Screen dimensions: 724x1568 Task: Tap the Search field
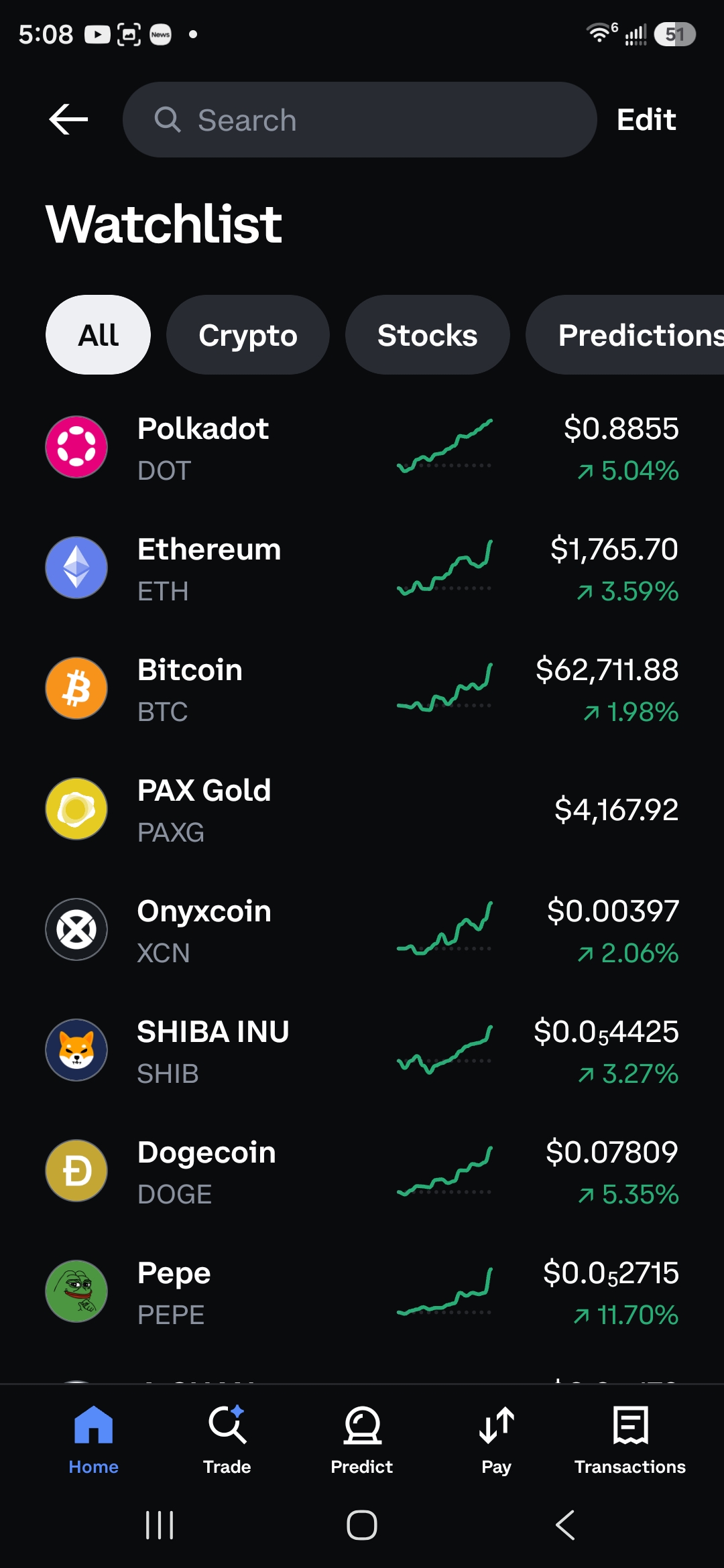point(359,120)
